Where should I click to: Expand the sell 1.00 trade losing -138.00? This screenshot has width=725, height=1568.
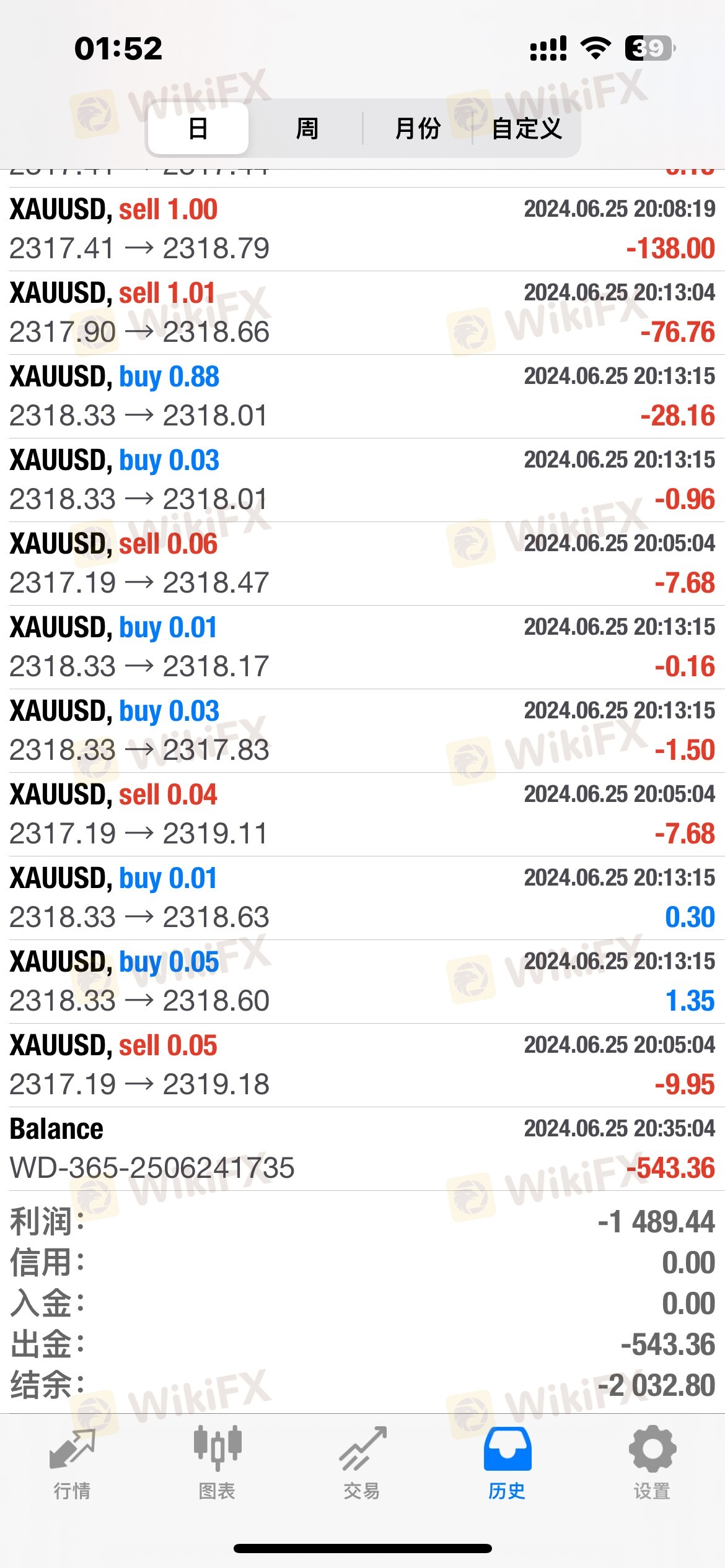click(362, 229)
